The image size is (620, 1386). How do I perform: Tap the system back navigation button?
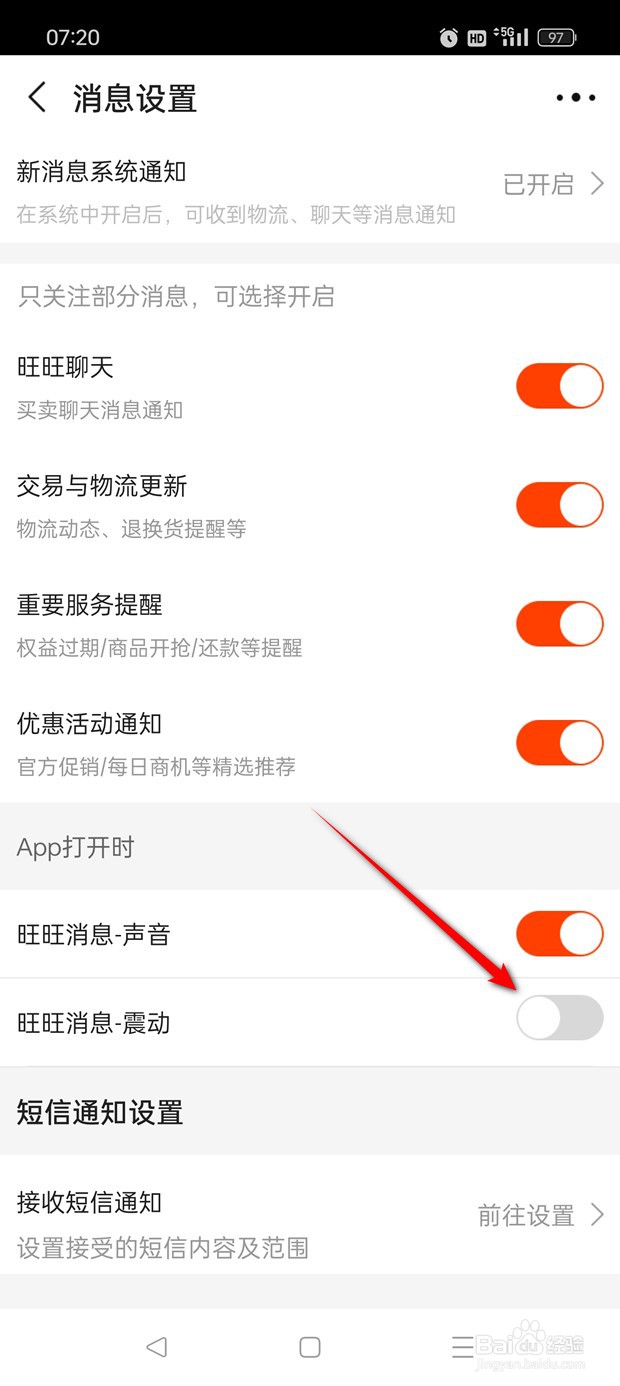(x=156, y=1346)
